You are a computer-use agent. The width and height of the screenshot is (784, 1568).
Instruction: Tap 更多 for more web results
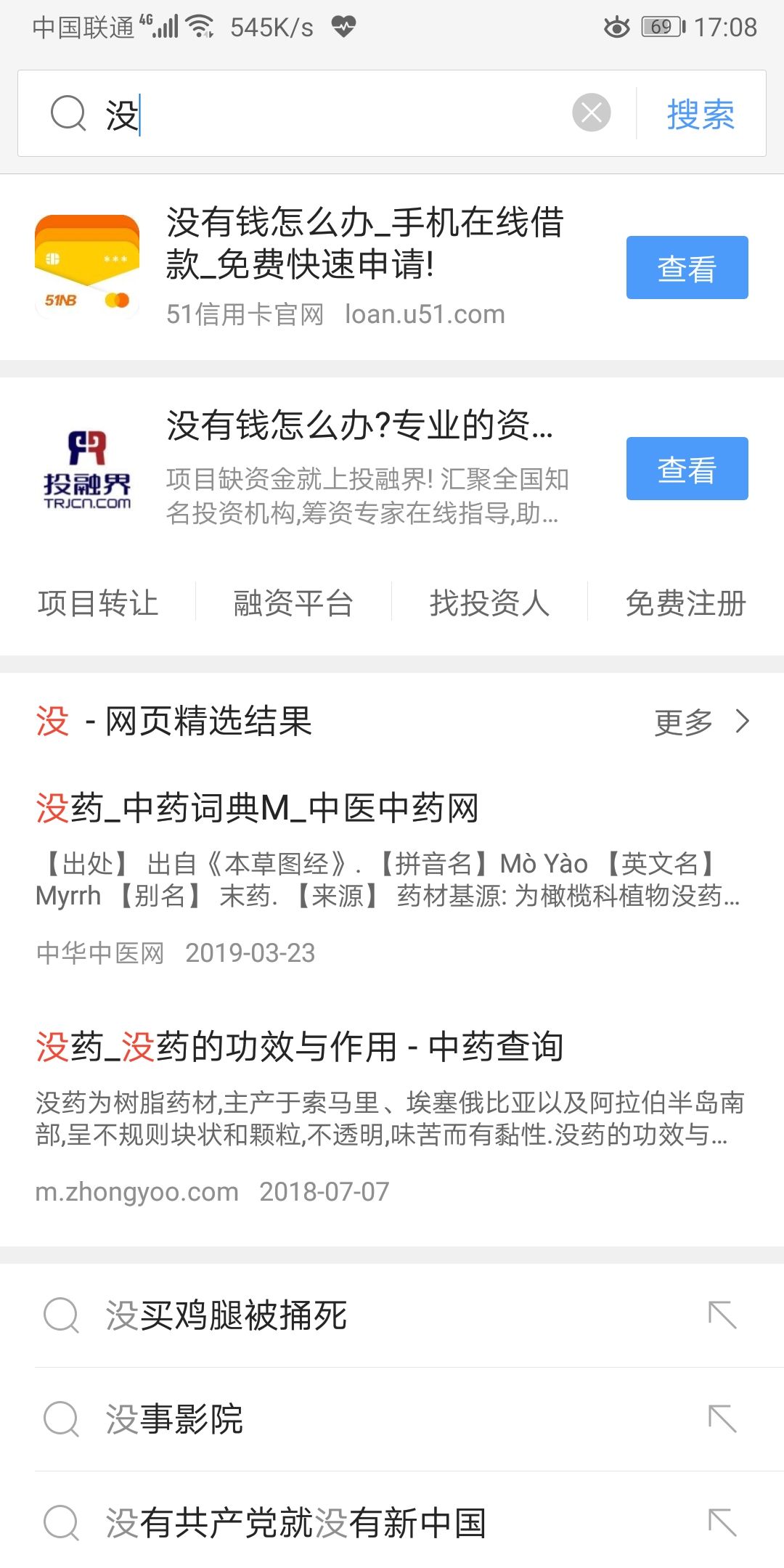click(701, 722)
